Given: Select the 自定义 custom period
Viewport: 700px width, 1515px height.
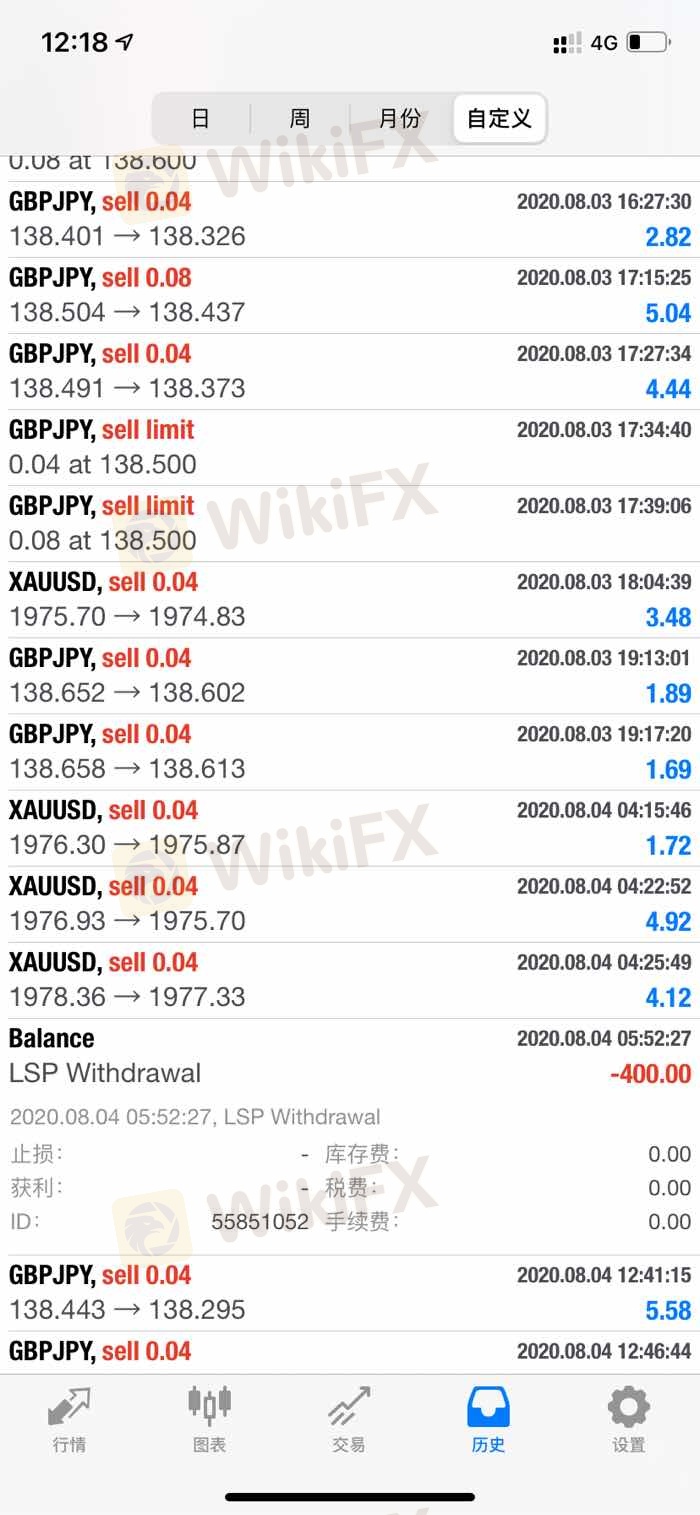Looking at the screenshot, I should (499, 119).
